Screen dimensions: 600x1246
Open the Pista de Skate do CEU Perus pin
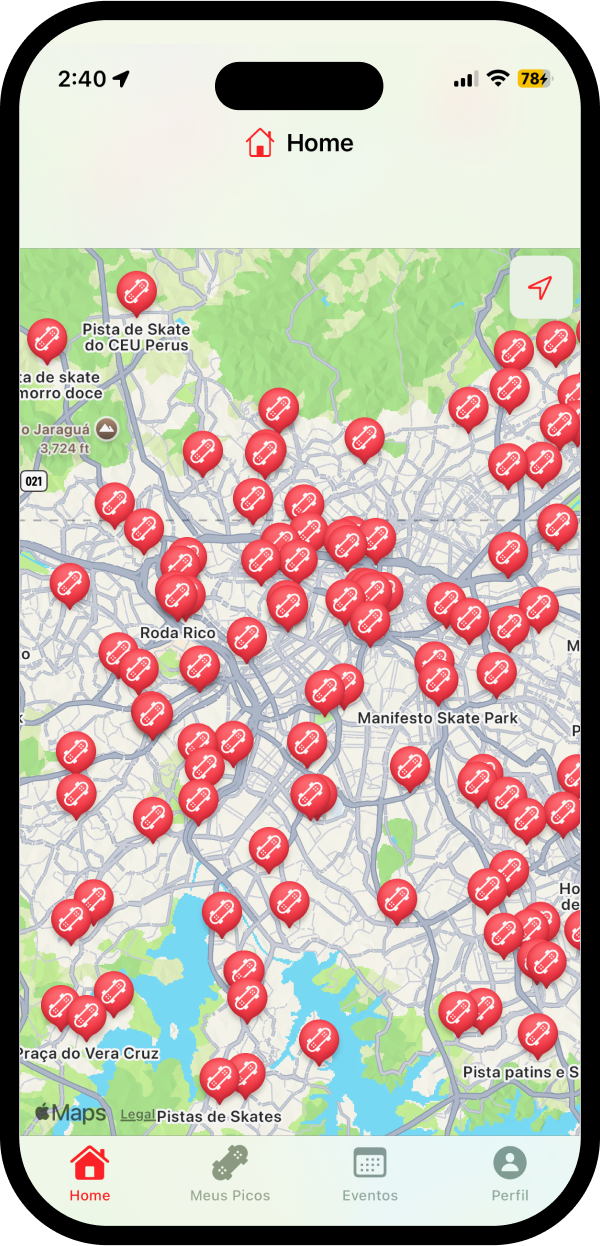coord(136,291)
